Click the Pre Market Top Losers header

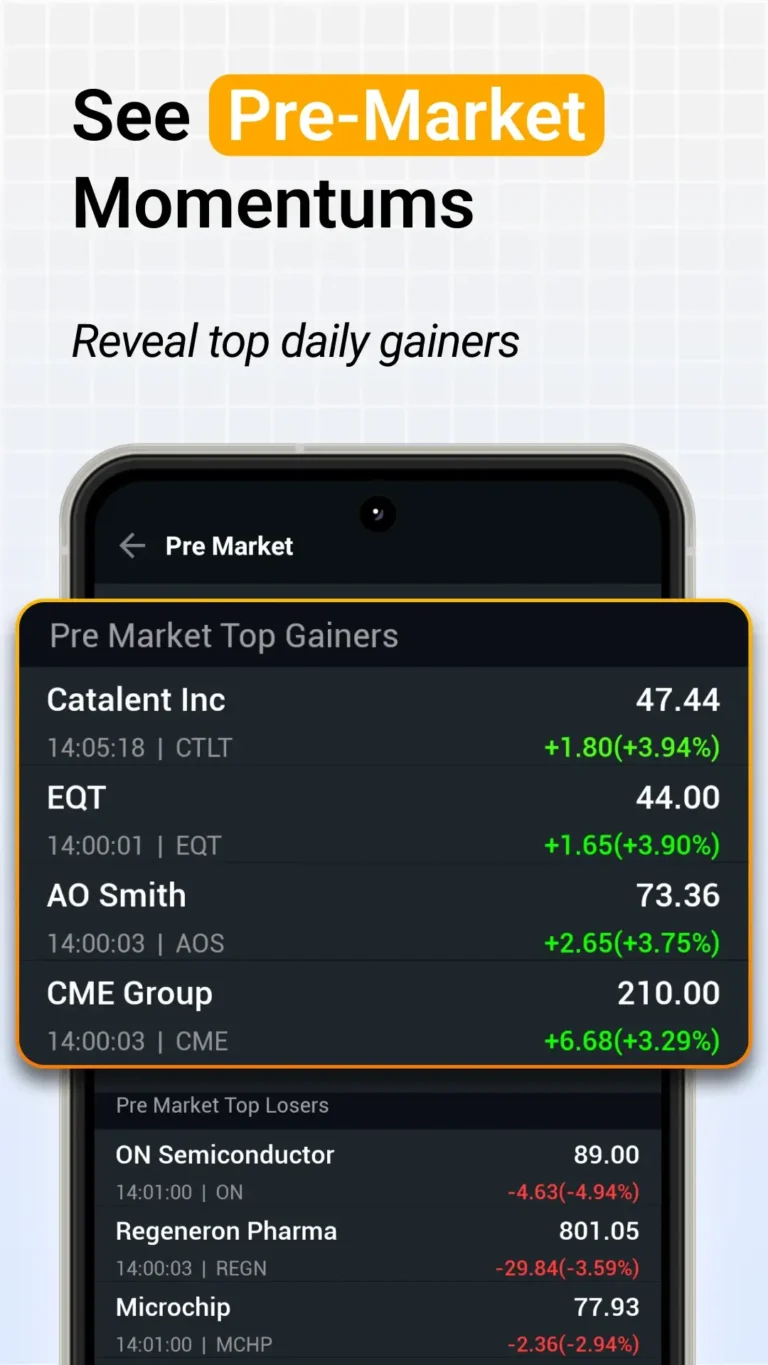point(222,1106)
